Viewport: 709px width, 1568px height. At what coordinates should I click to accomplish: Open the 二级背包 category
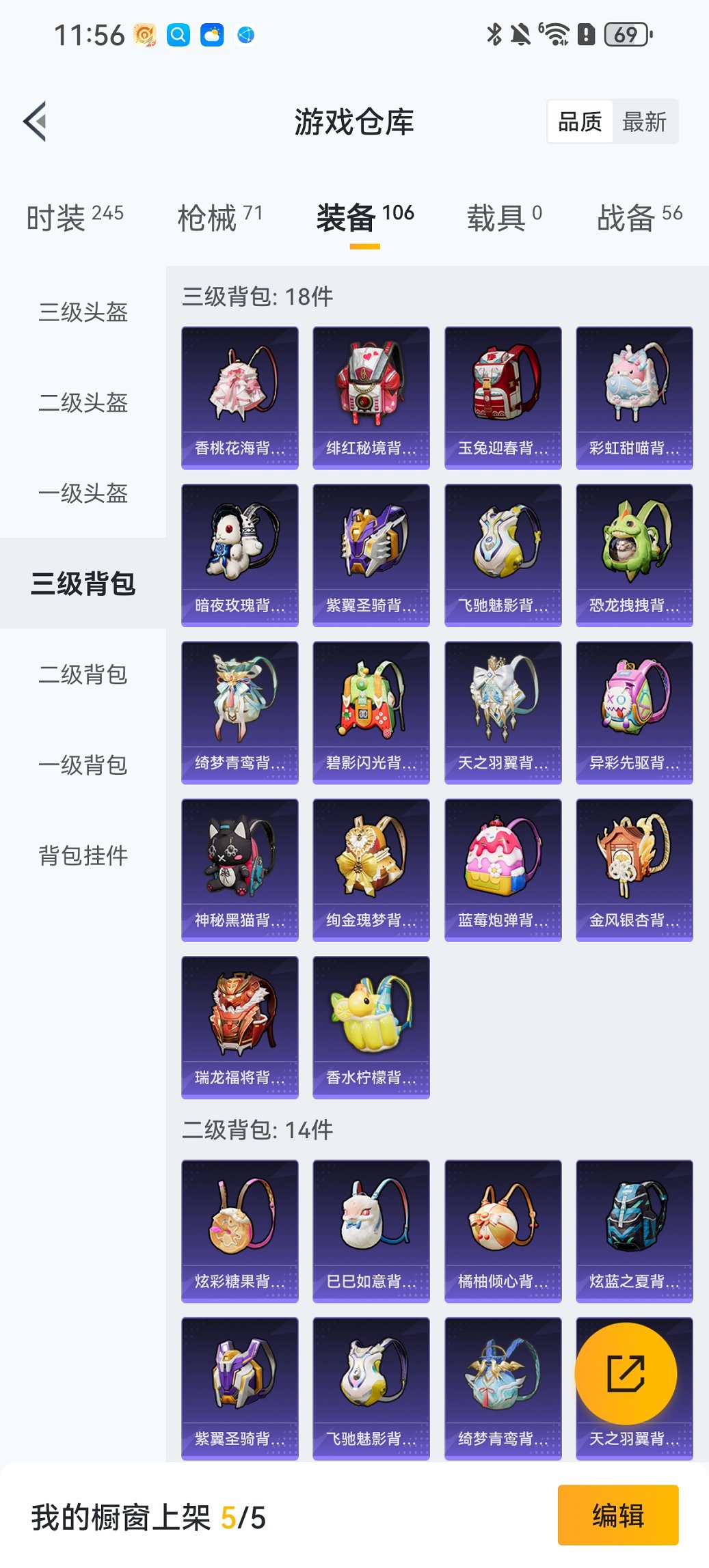coord(82,676)
